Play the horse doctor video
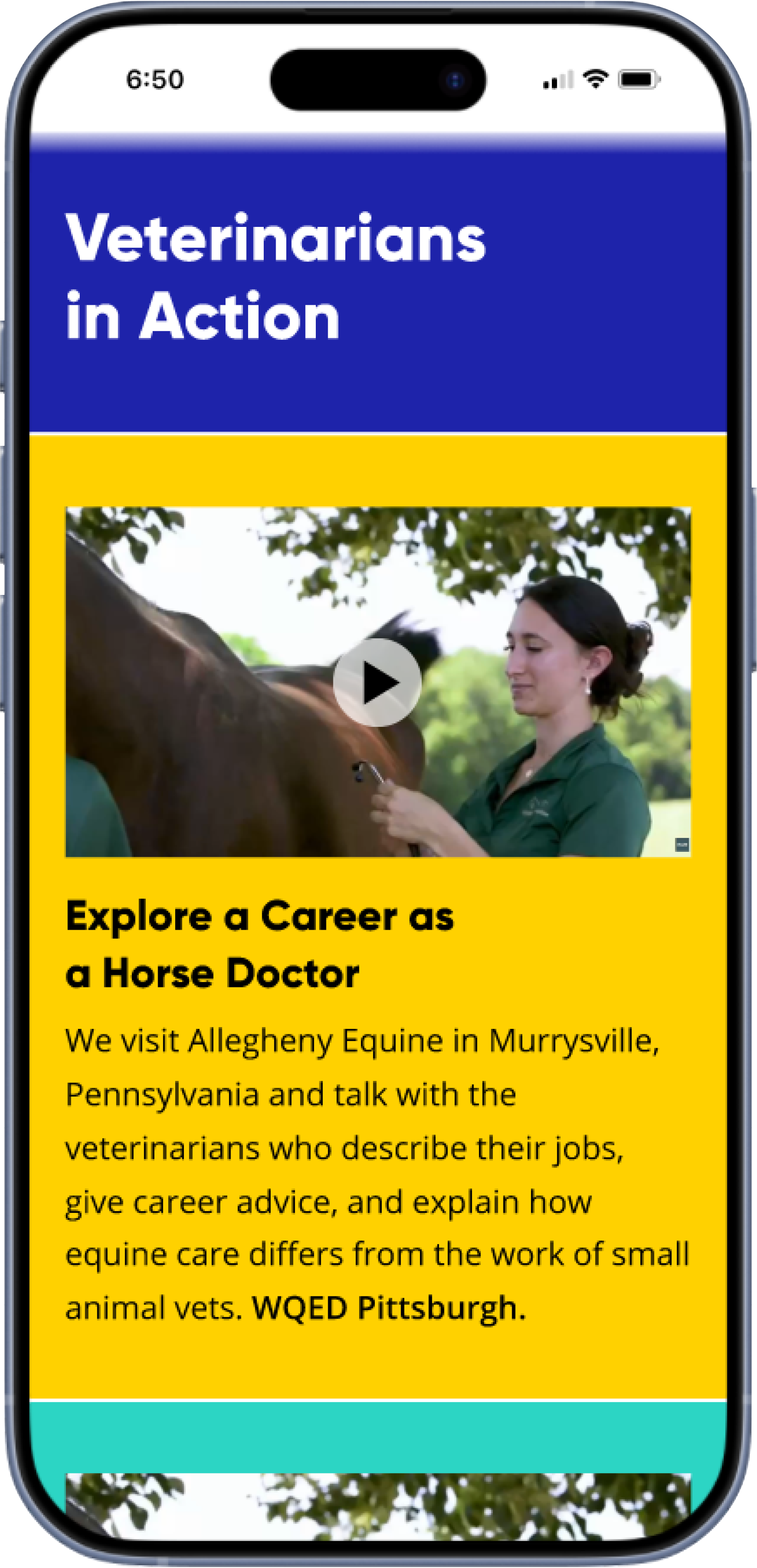The image size is (757, 1568). 377,683
